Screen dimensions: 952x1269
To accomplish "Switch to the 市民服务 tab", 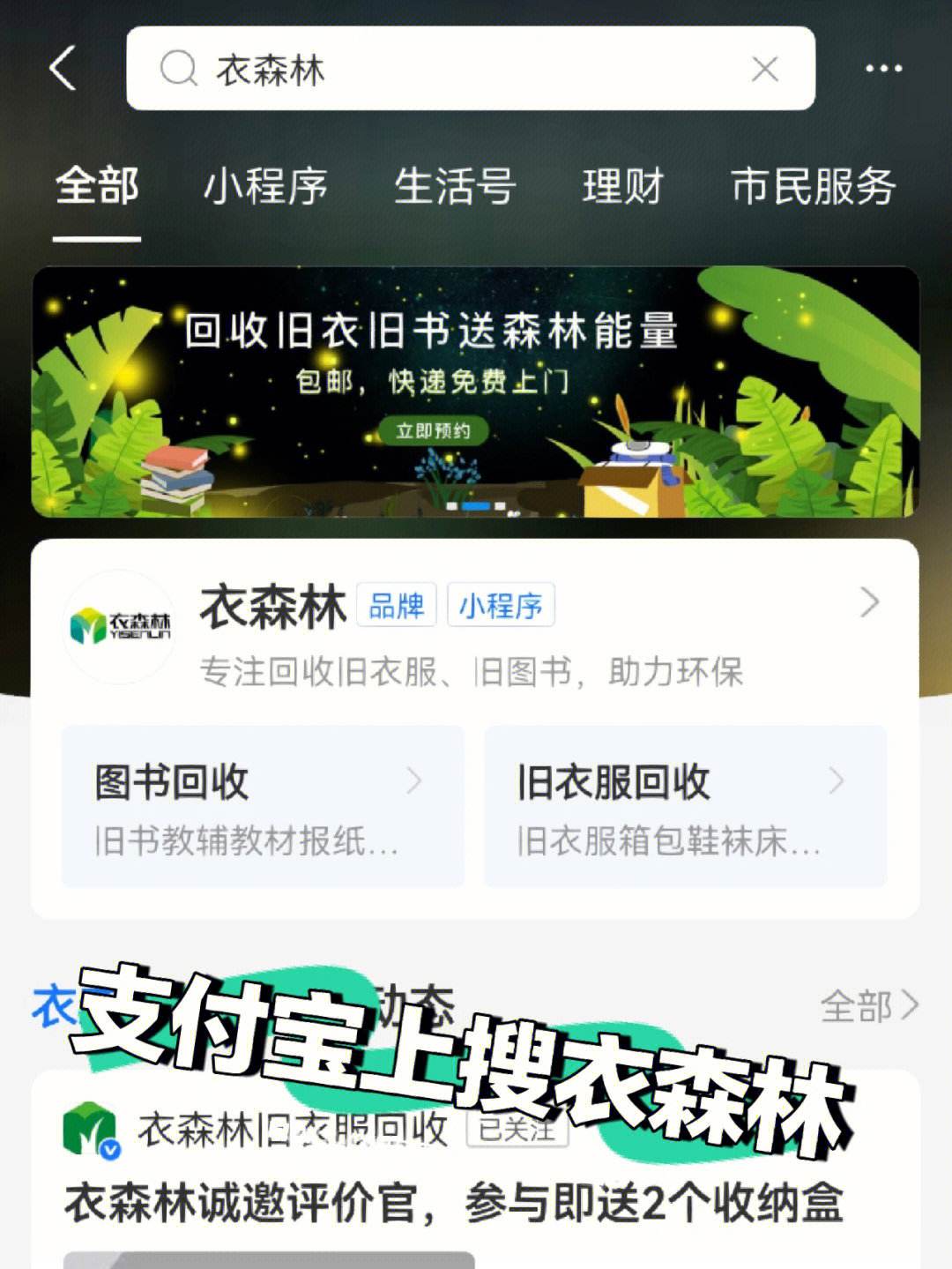I will 813,187.
